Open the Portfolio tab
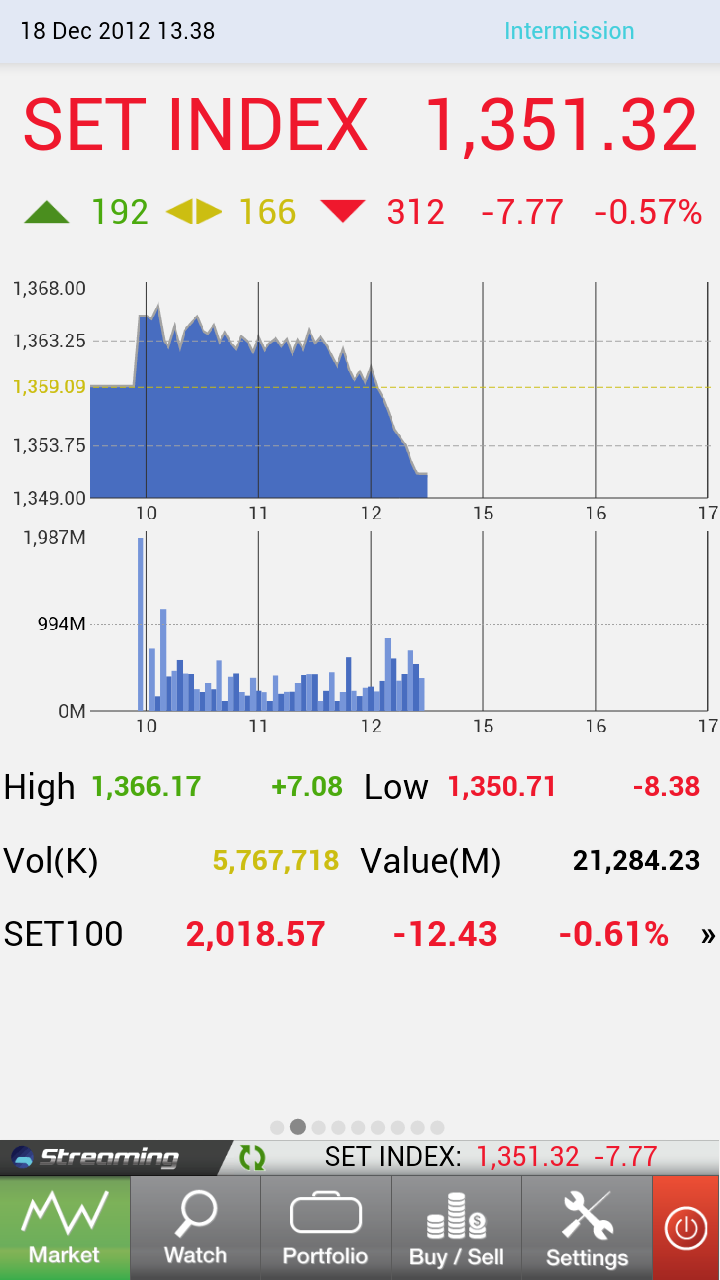This screenshot has width=720, height=1280. (x=326, y=1228)
